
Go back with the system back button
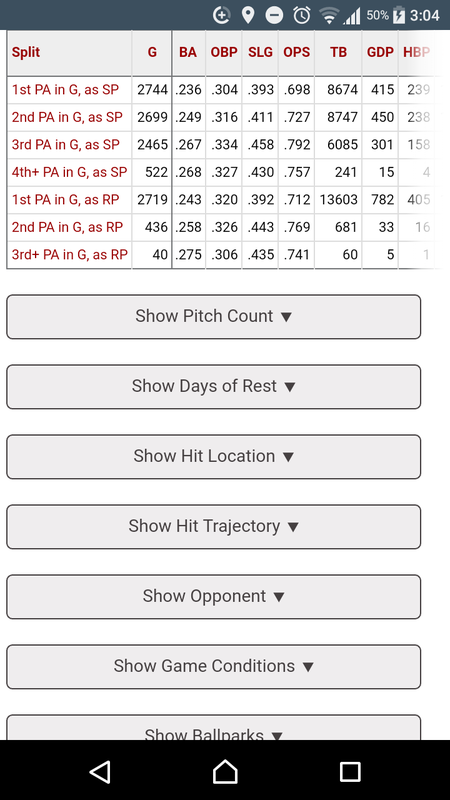pyautogui.click(x=100, y=771)
